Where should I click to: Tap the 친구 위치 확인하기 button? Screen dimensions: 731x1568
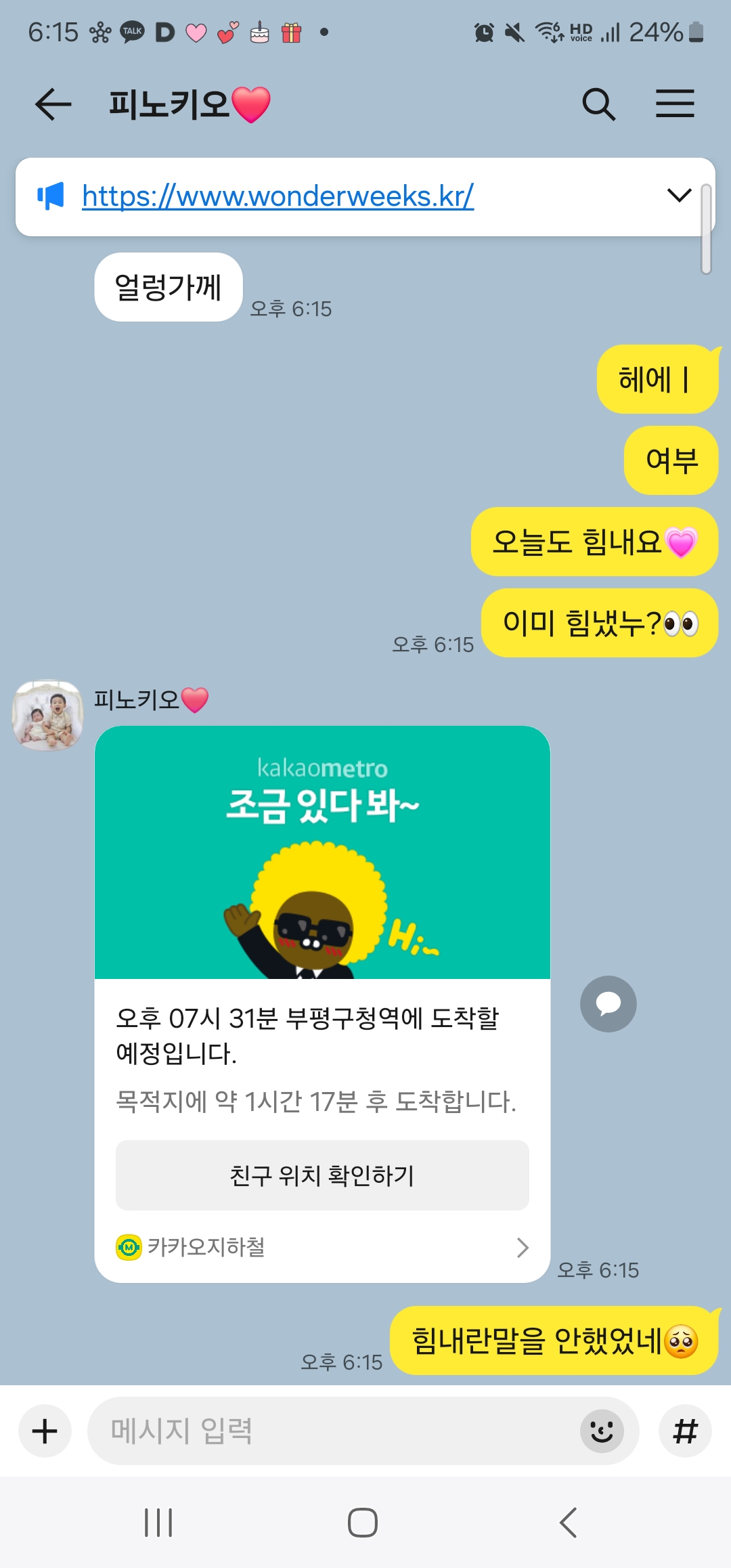pyautogui.click(x=322, y=1175)
